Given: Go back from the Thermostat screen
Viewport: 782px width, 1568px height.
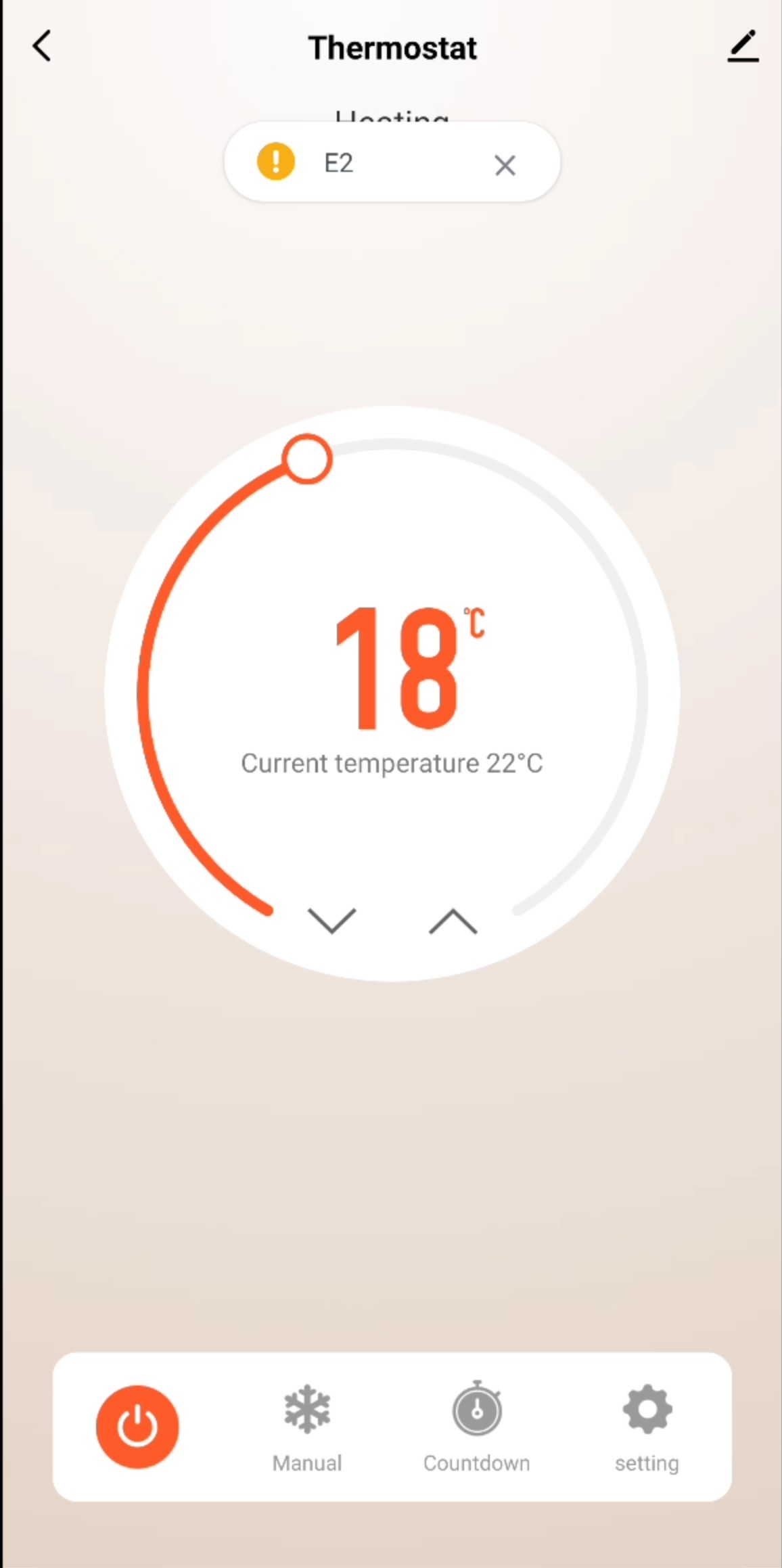Looking at the screenshot, I should tap(42, 47).
